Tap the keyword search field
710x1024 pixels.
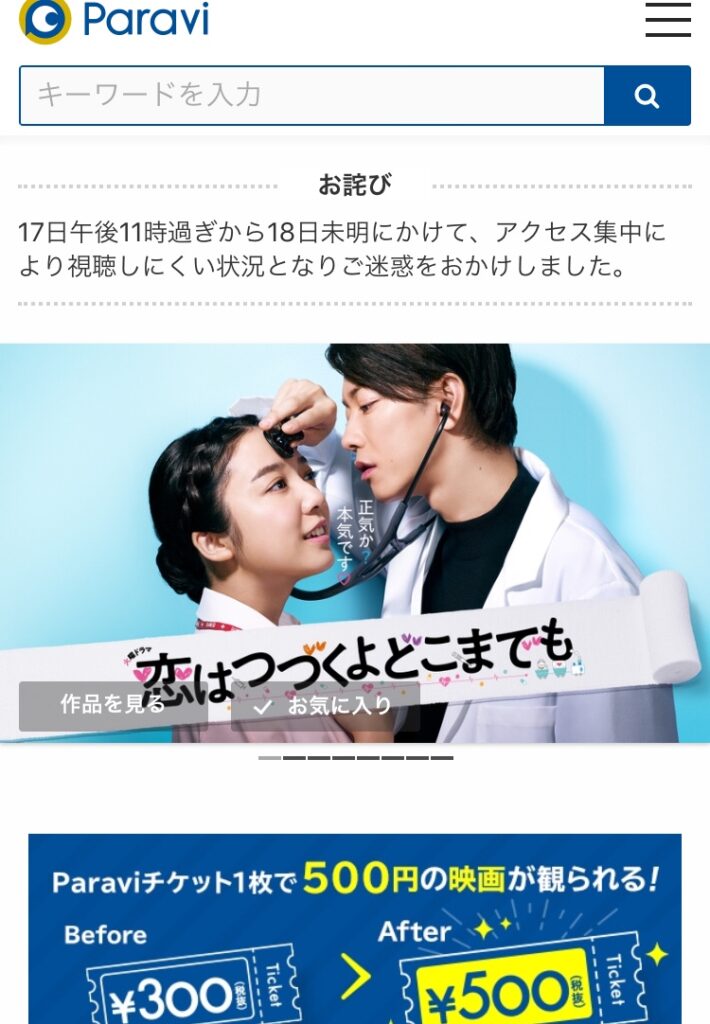point(311,96)
